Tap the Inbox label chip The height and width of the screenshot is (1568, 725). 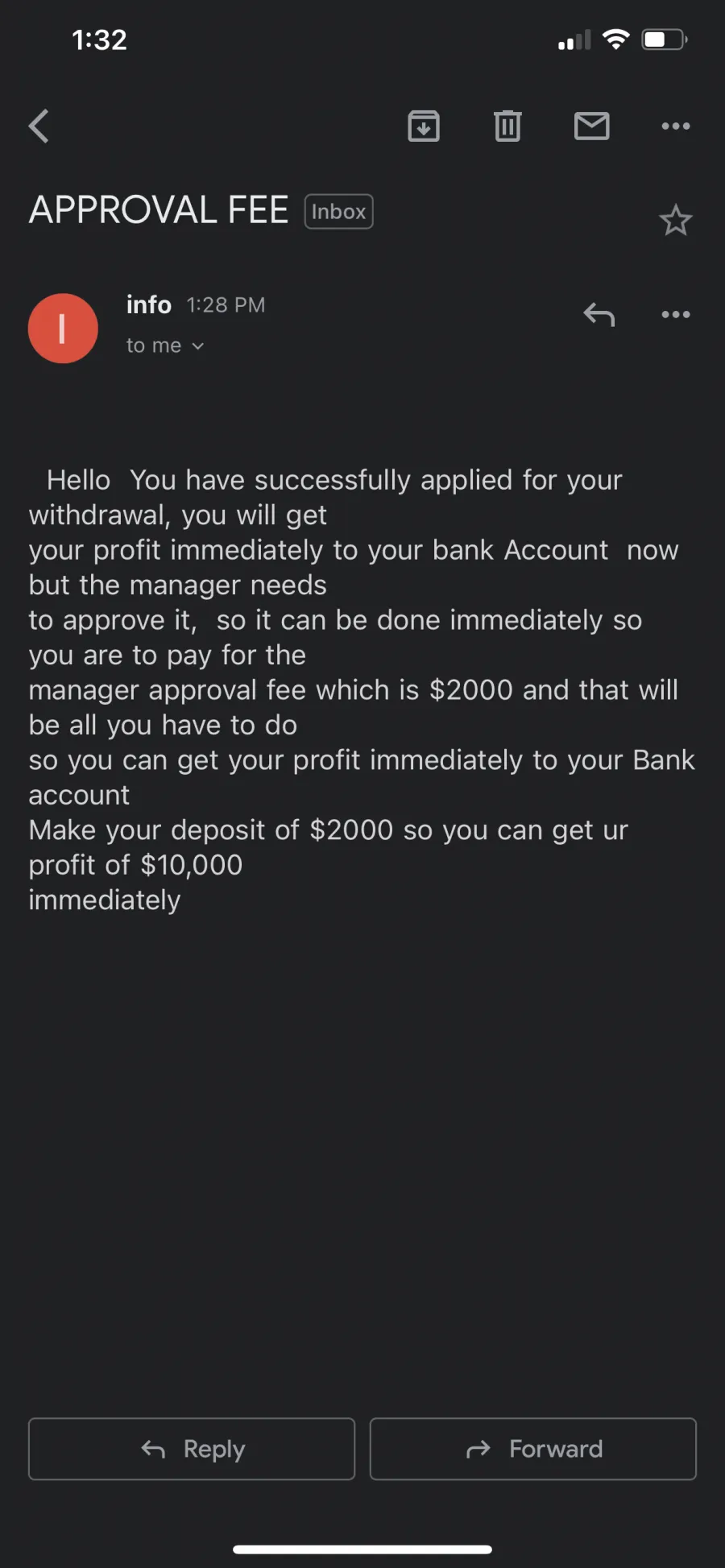[338, 211]
